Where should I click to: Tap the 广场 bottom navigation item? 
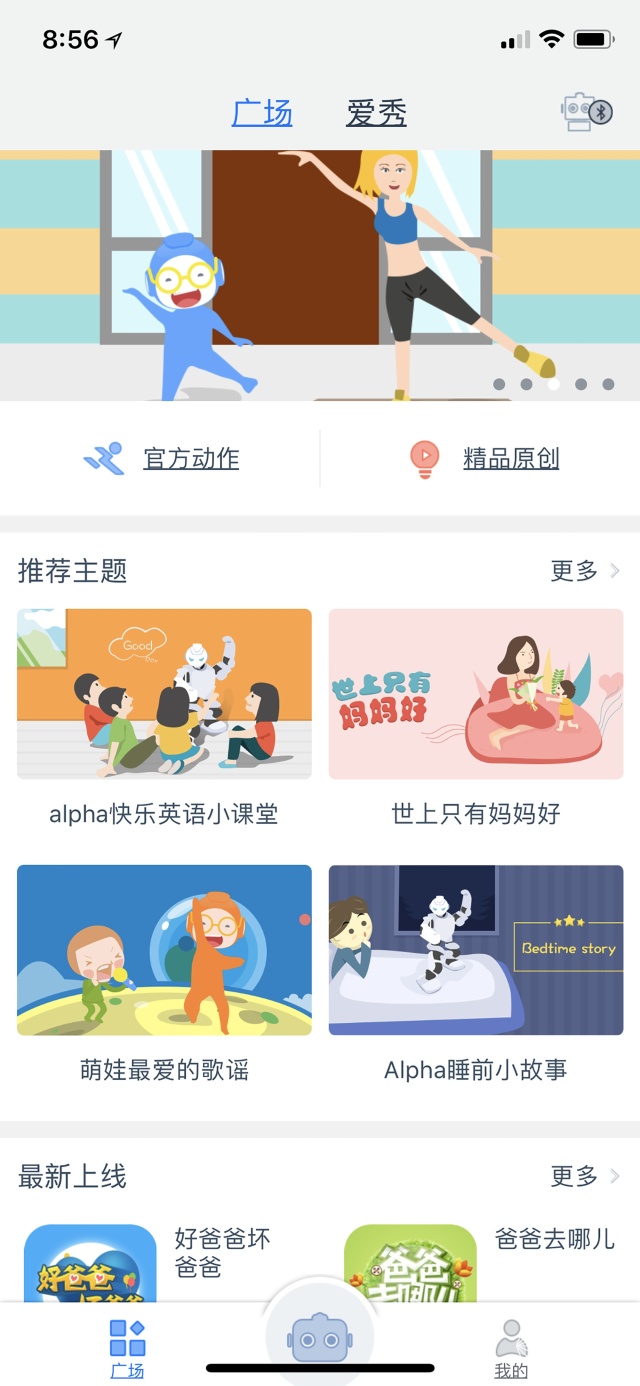point(127,1348)
